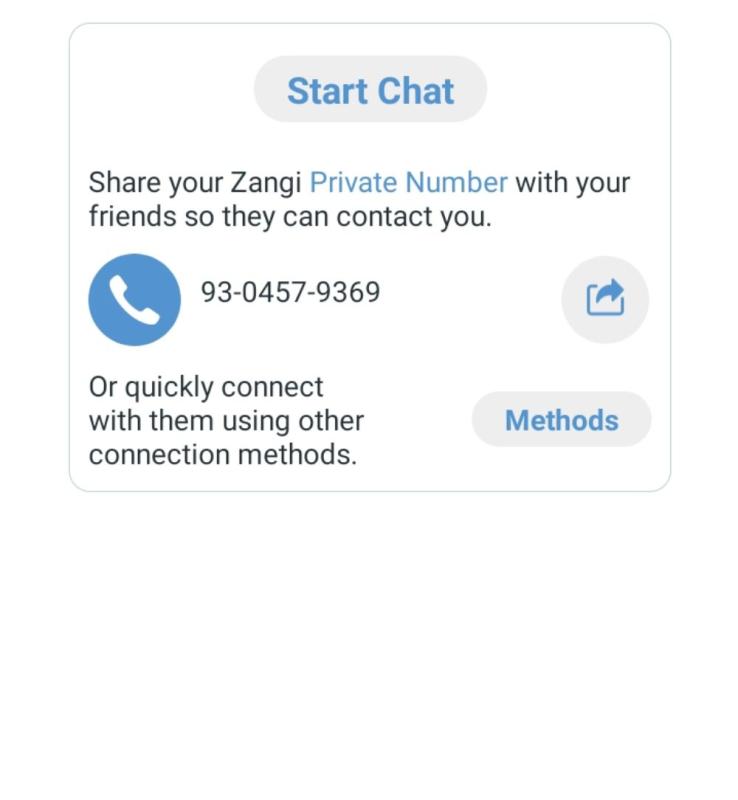Open the Private Number link

coord(408,183)
